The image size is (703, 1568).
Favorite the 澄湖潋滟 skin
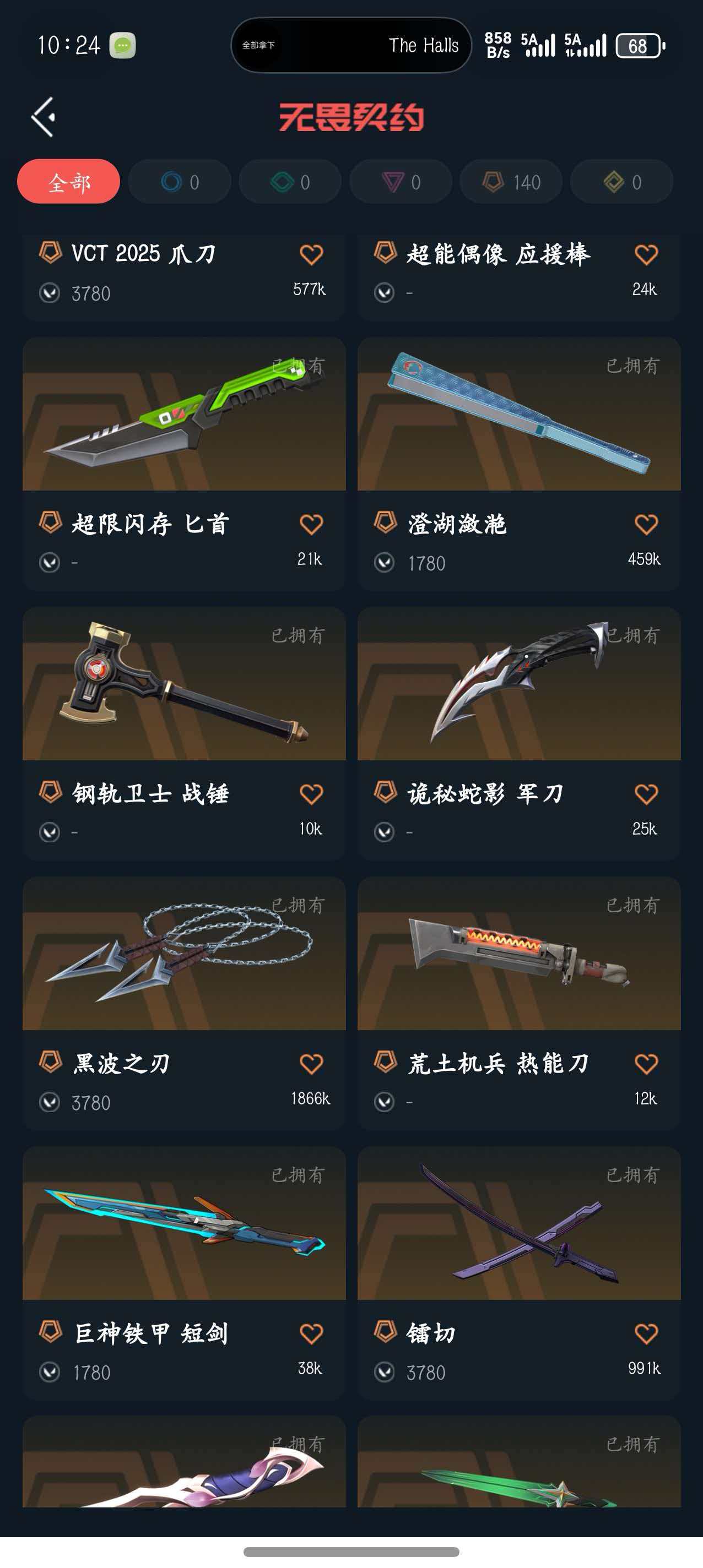pyautogui.click(x=646, y=524)
